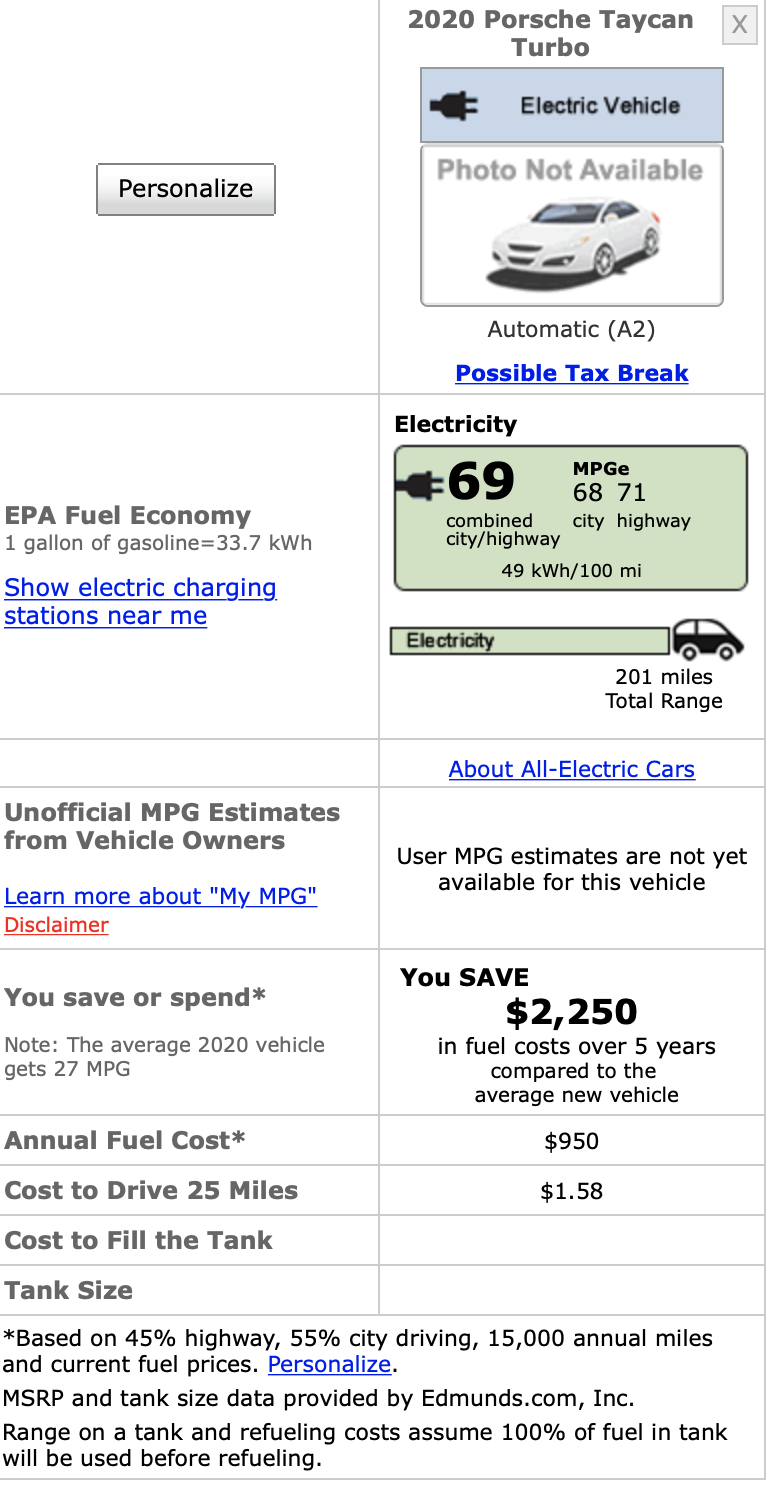Open the Possible Tax Break link
The width and height of the screenshot is (770, 1486).
(x=571, y=373)
